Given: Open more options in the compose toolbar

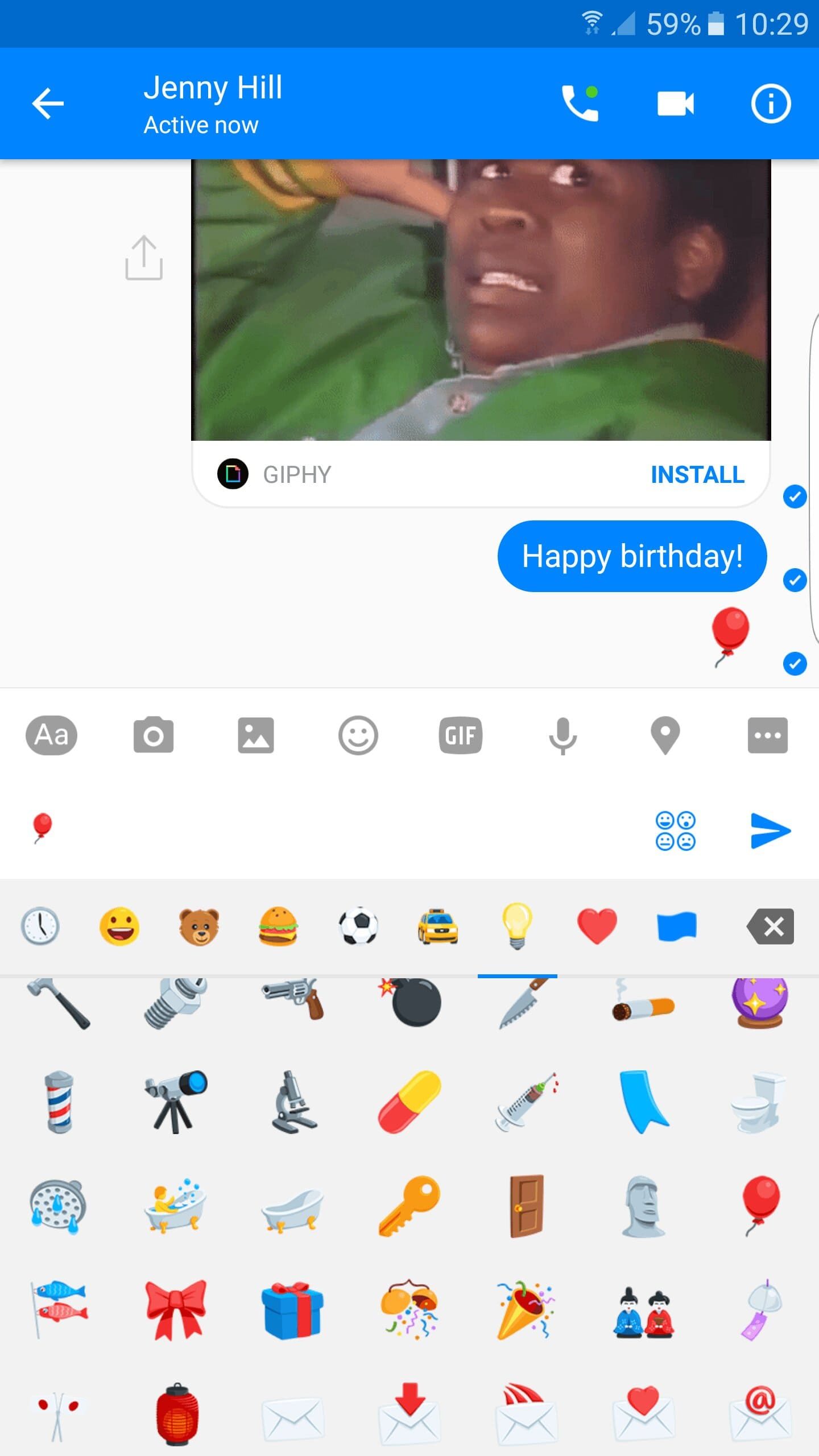Looking at the screenshot, I should point(767,735).
